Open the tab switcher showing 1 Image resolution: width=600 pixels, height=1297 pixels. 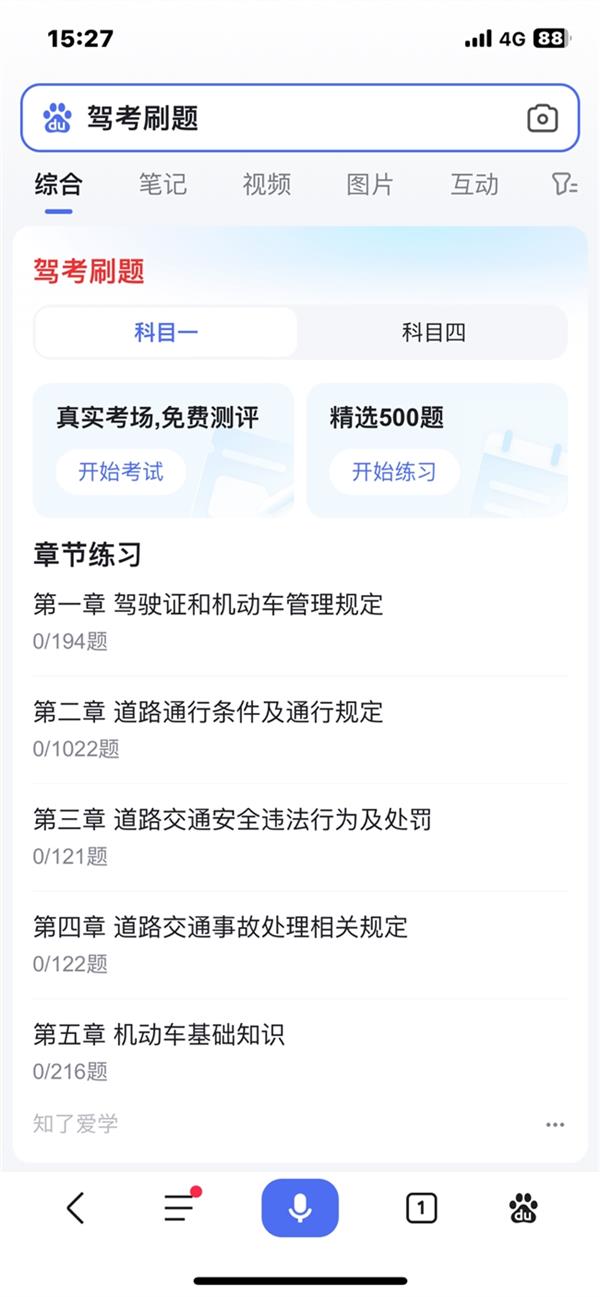422,1208
